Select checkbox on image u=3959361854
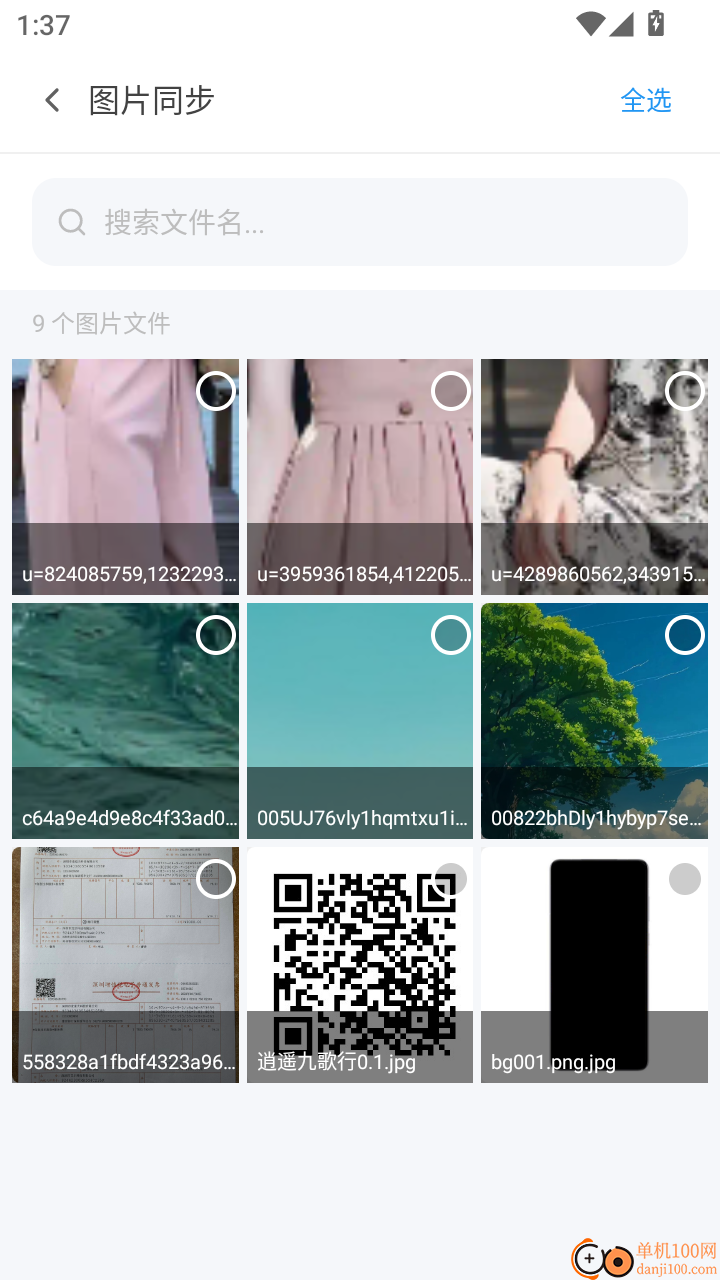Image resolution: width=720 pixels, height=1280 pixels. pos(450,391)
